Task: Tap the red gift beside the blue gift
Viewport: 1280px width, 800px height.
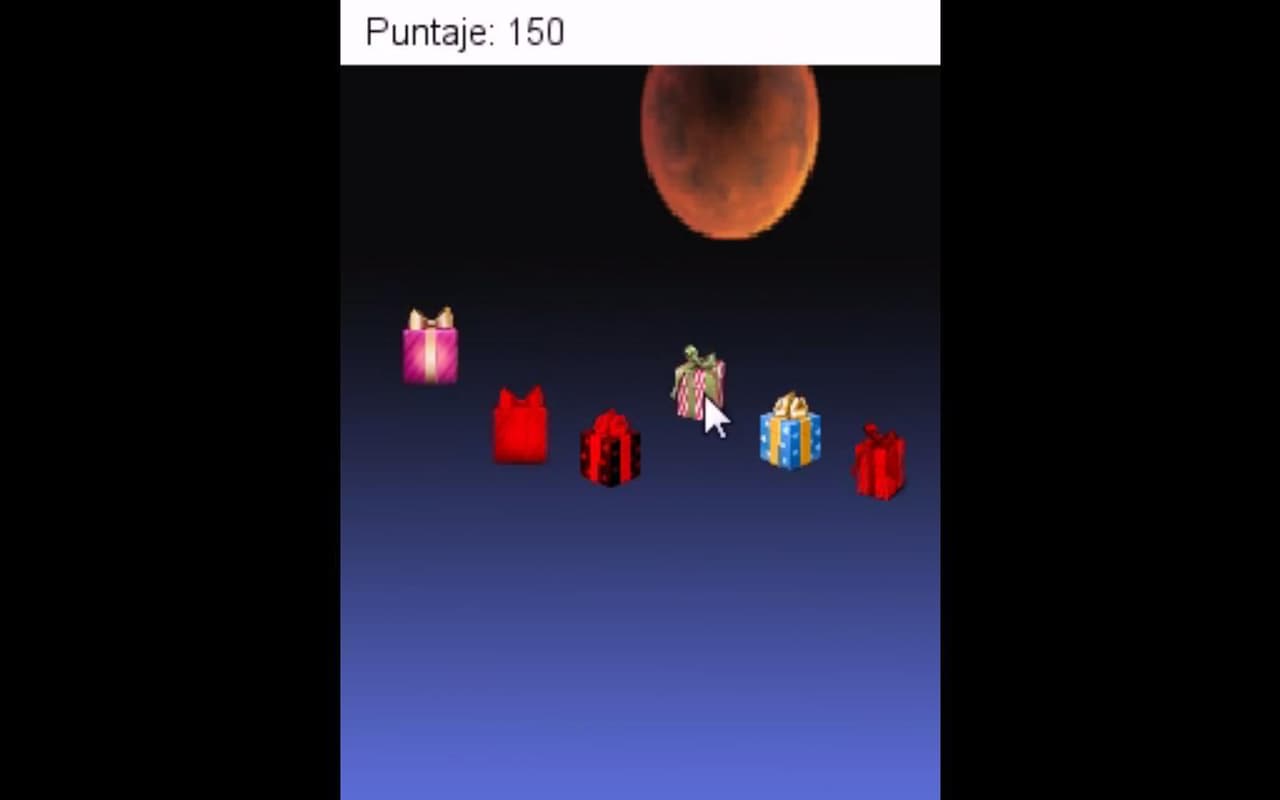Action: tap(879, 461)
